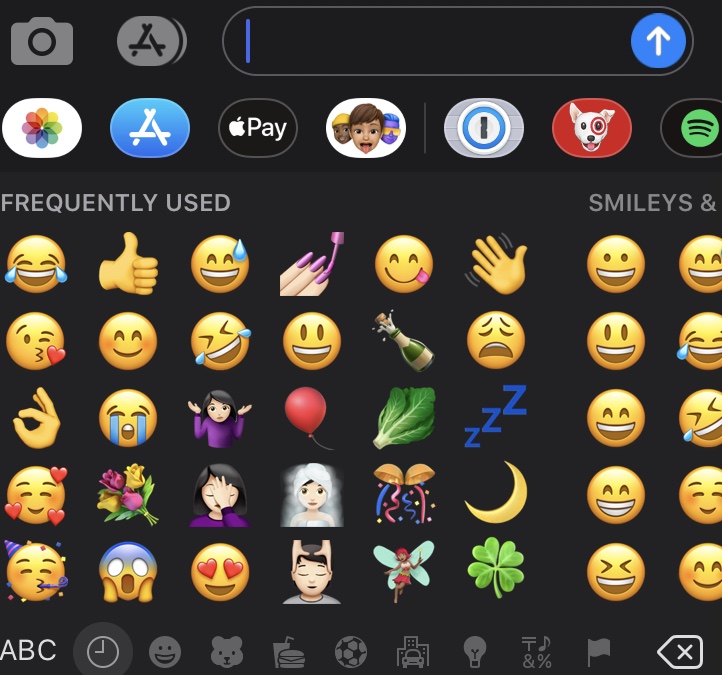The width and height of the screenshot is (722, 675).
Task: Open the 1Password iMessage app
Action: coord(484,128)
